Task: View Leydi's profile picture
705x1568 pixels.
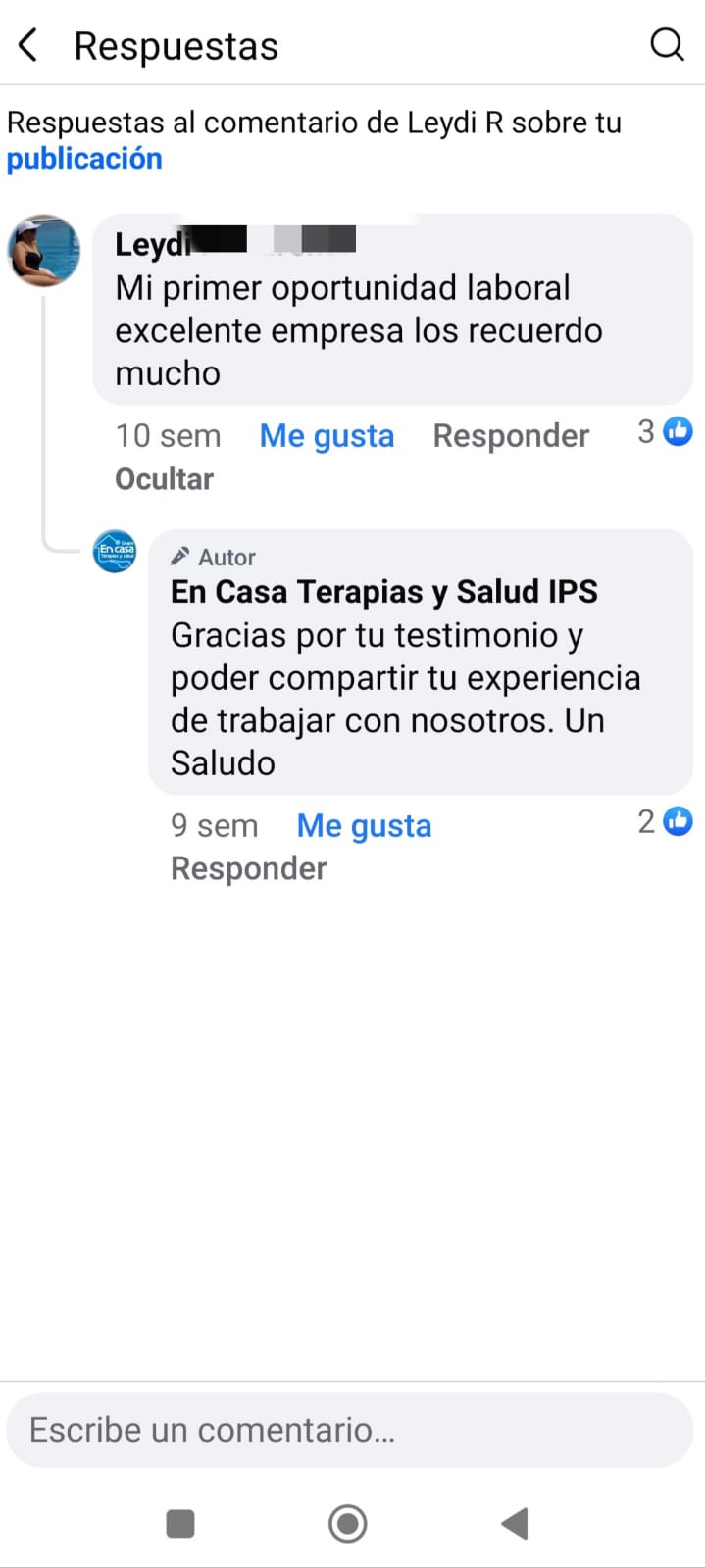Action: click(44, 251)
